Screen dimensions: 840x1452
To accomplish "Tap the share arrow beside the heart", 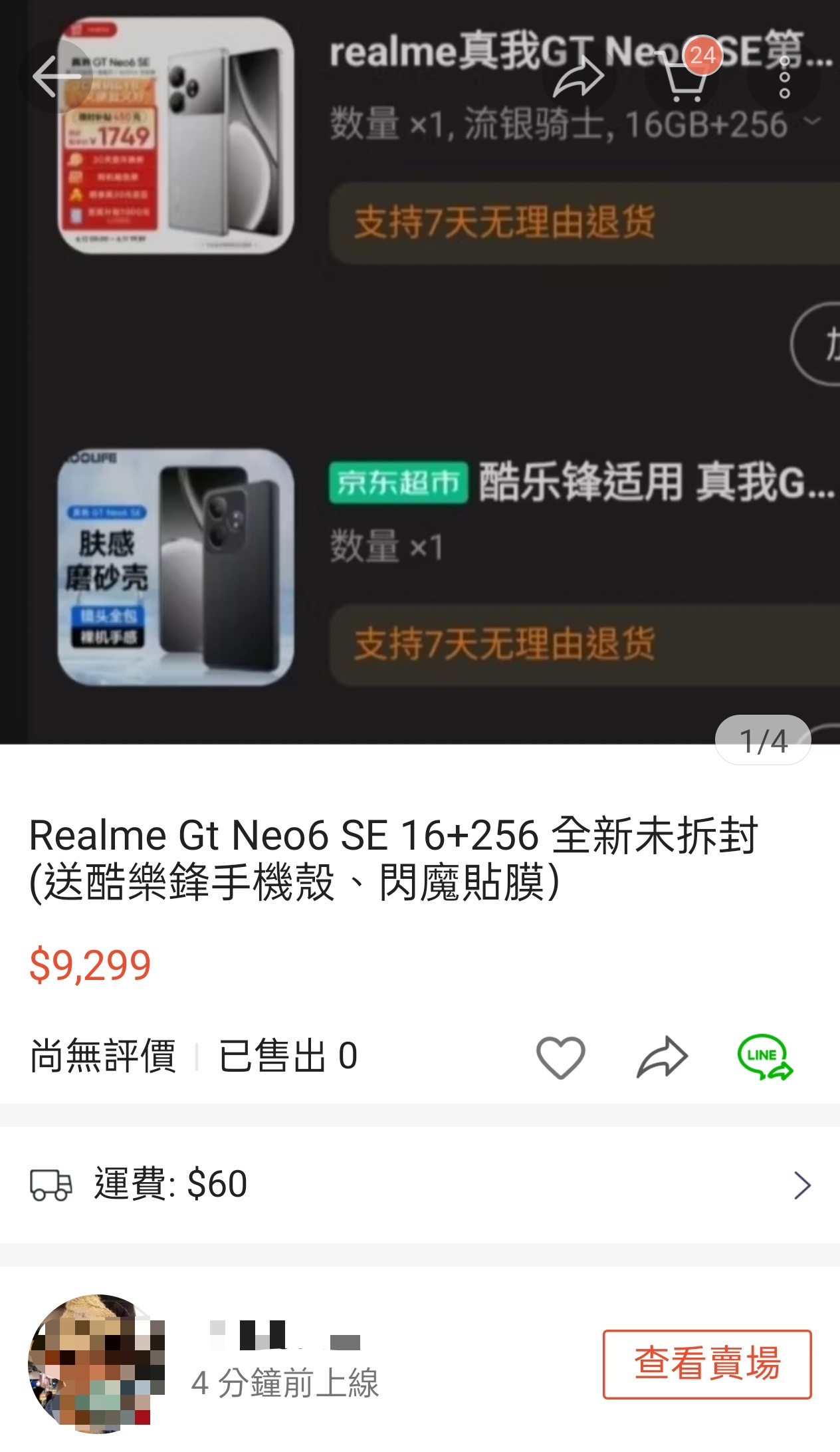I will click(661, 1056).
